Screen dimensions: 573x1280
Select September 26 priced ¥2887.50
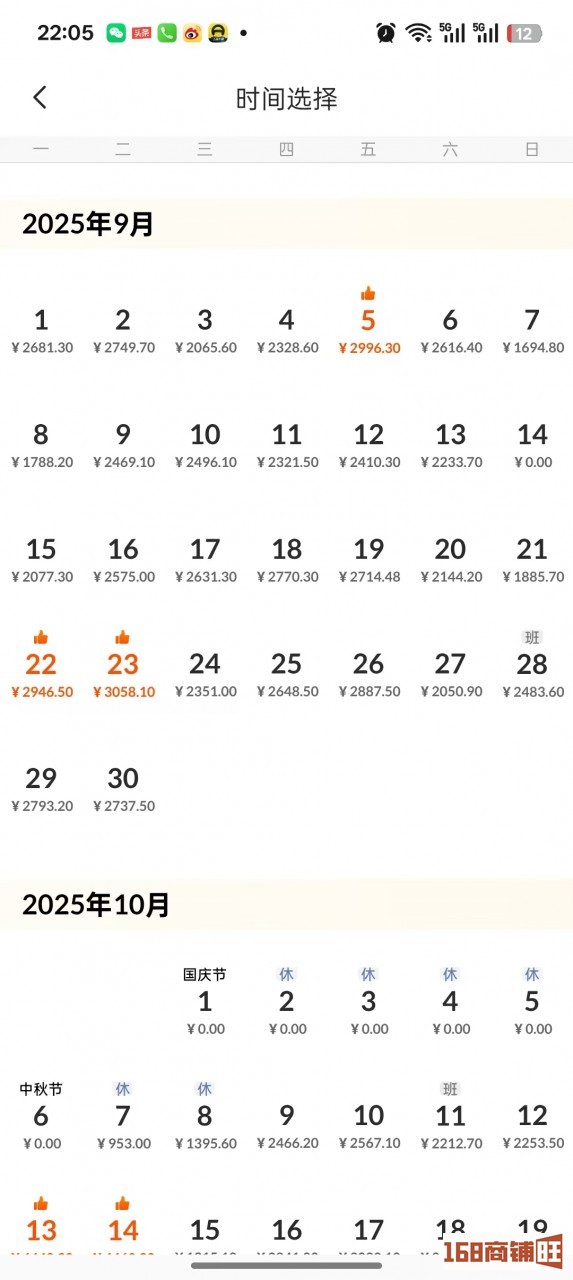[x=368, y=674]
